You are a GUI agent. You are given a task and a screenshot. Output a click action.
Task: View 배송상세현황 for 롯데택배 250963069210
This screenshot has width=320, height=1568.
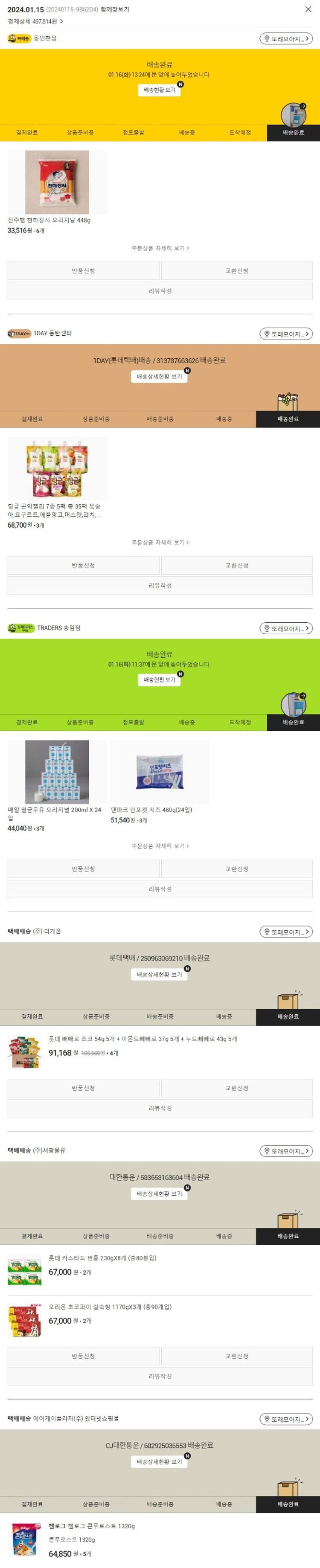pos(159,975)
